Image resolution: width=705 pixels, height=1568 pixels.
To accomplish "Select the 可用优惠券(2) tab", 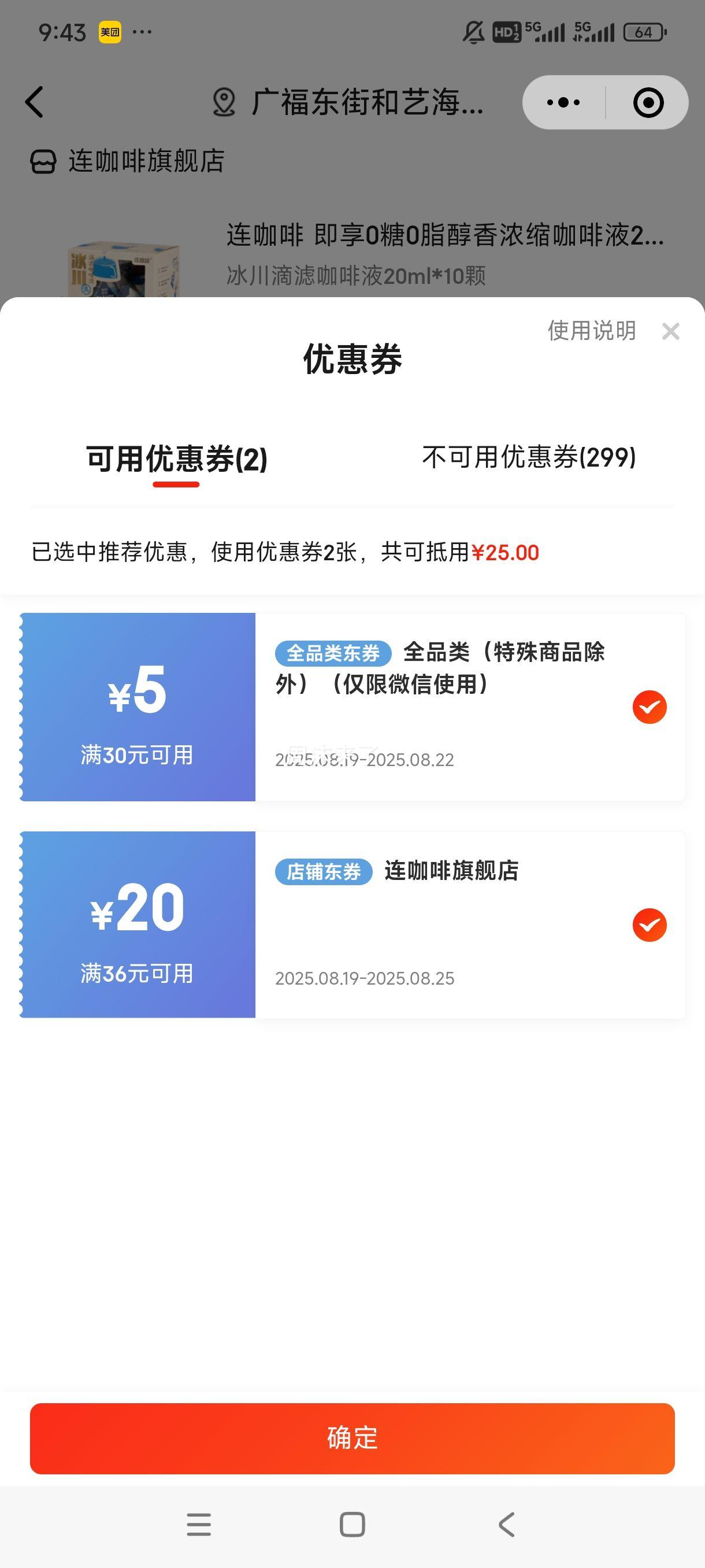I will [x=176, y=459].
